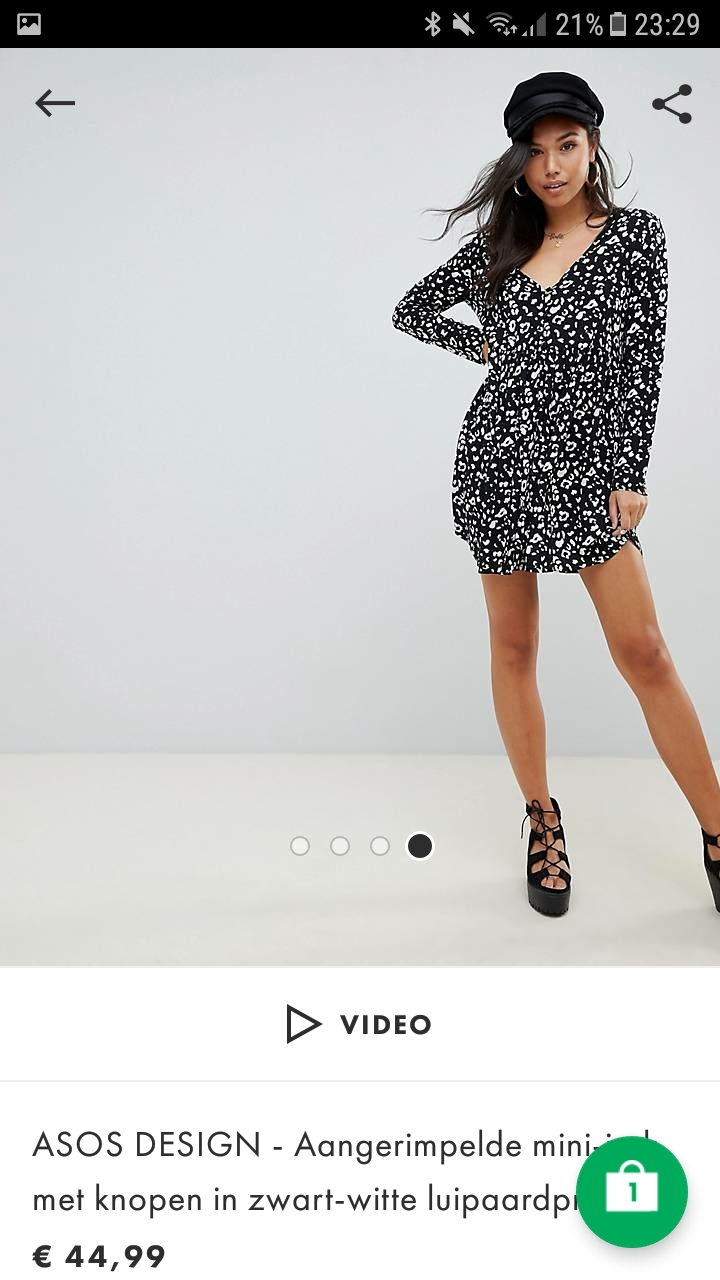Jump to the third photo indicator dot

(x=380, y=846)
